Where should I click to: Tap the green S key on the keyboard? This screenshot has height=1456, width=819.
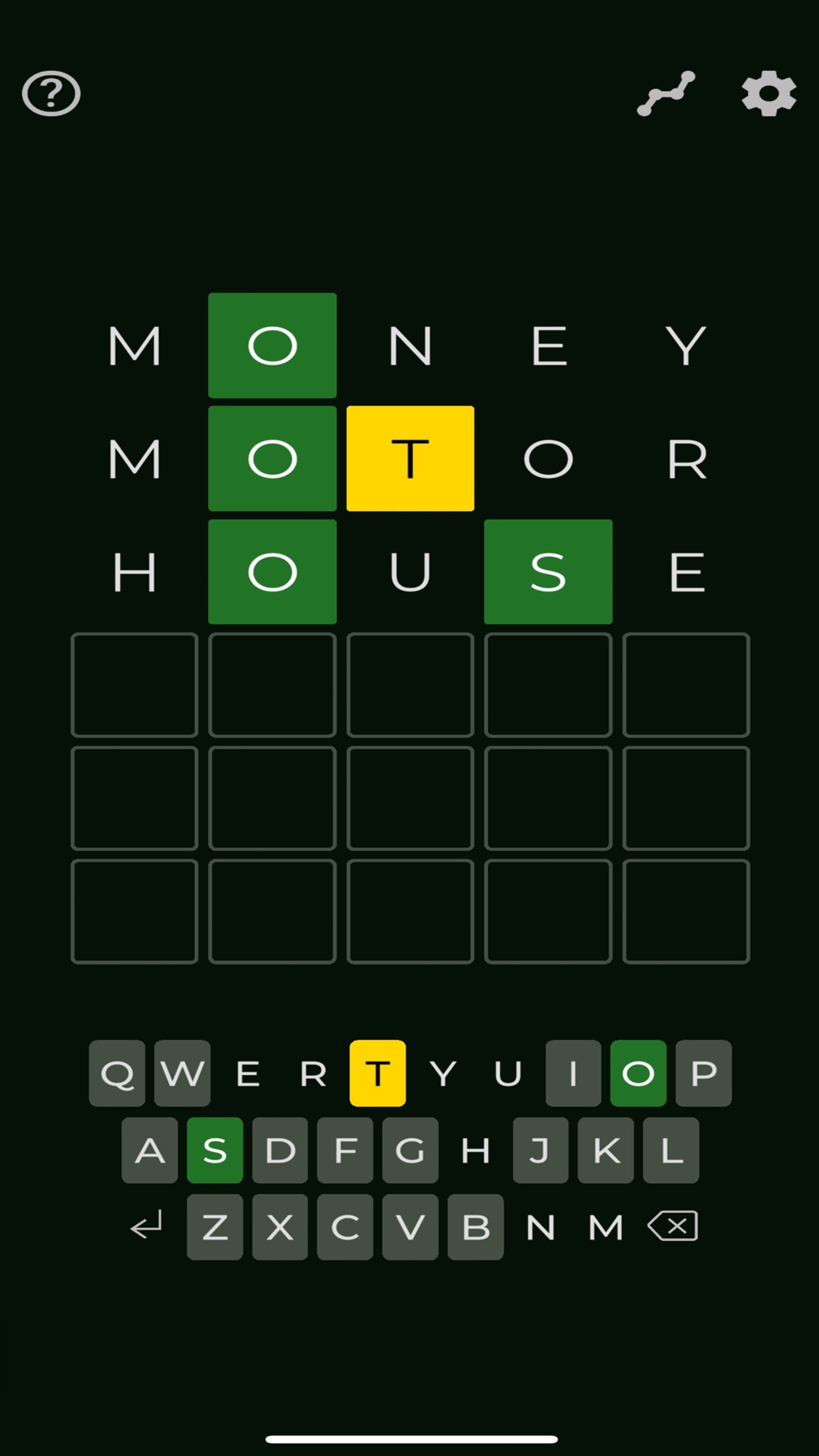[215, 1149]
